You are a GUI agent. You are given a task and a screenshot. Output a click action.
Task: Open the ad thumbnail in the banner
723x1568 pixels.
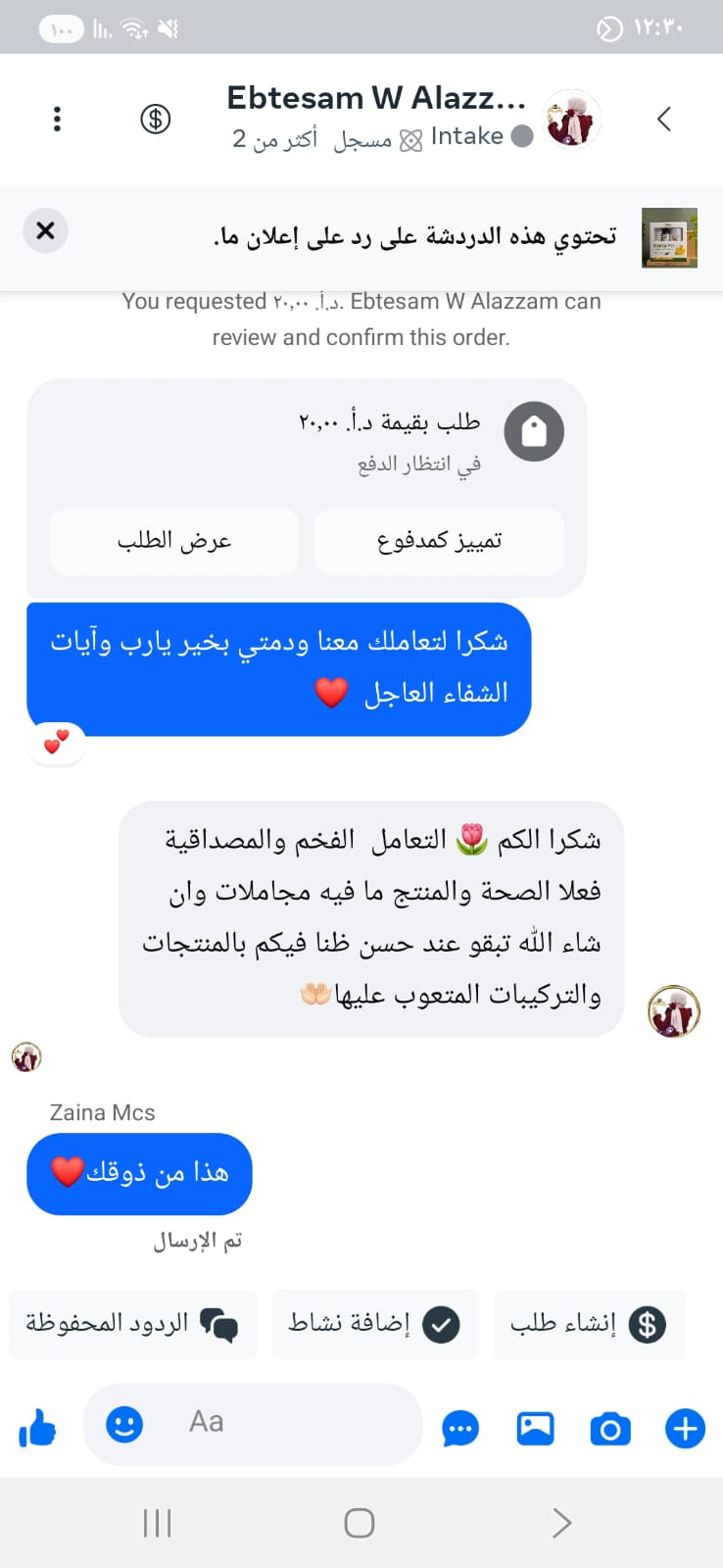coord(669,237)
